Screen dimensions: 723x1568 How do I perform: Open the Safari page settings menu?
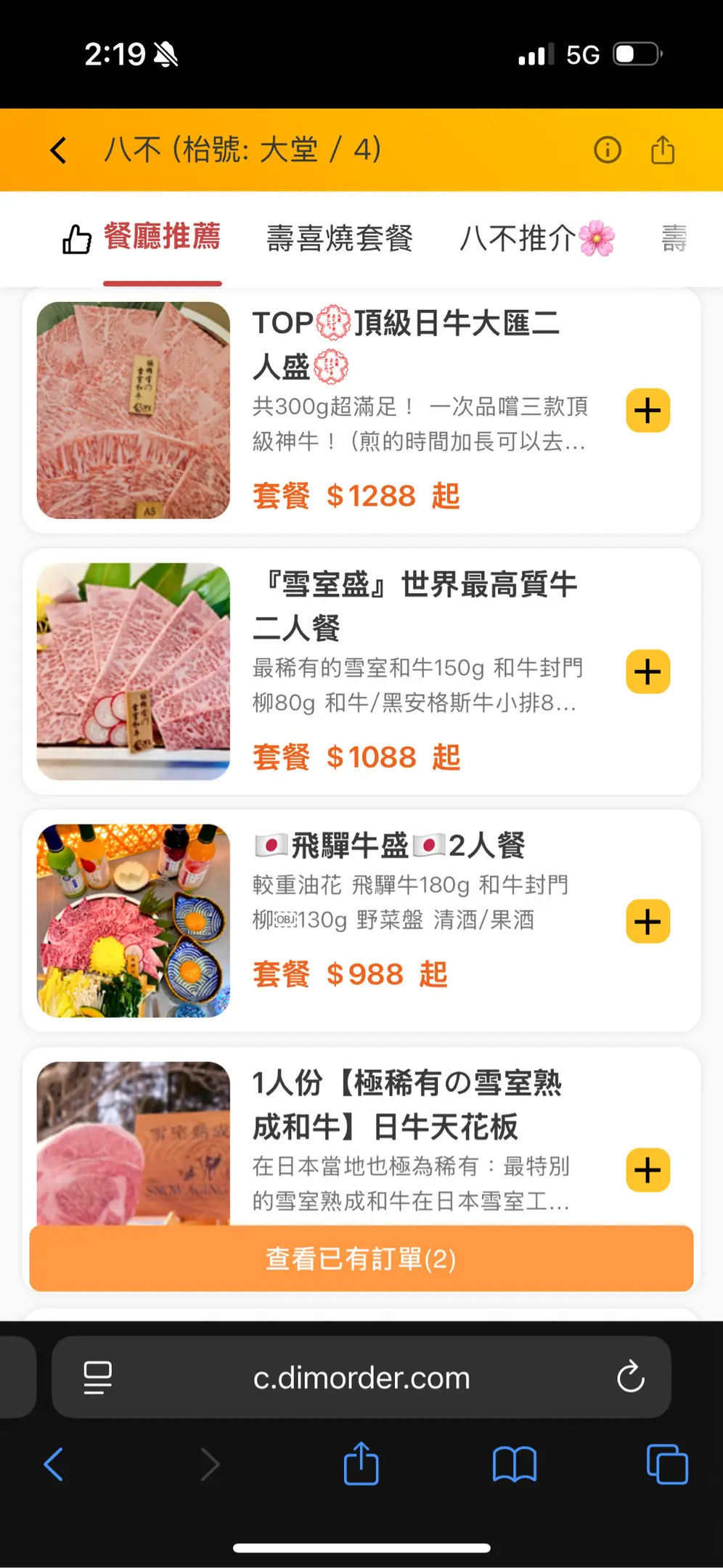tap(98, 1377)
